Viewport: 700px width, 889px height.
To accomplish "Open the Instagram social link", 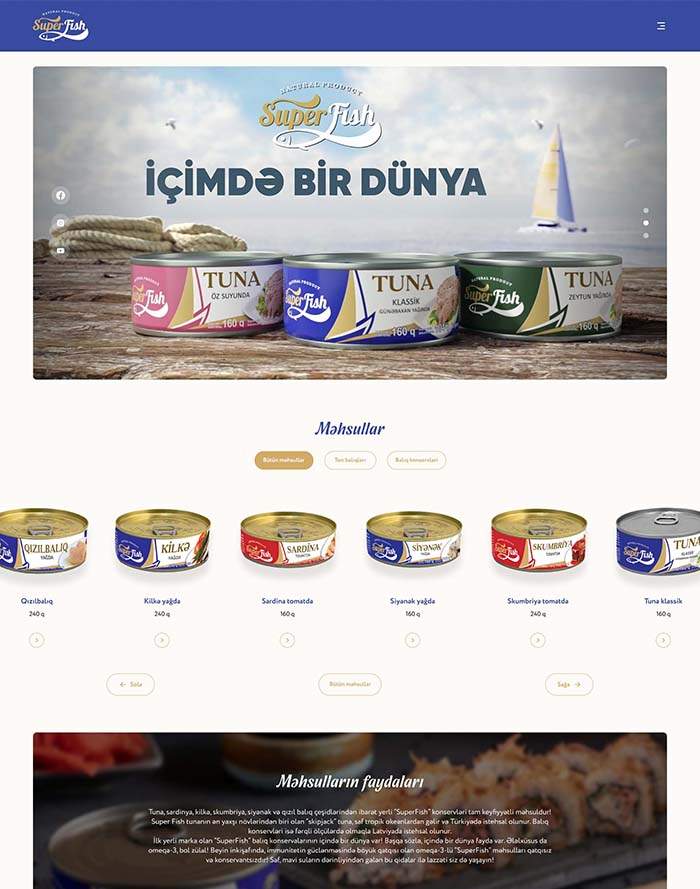I will tap(60, 223).
